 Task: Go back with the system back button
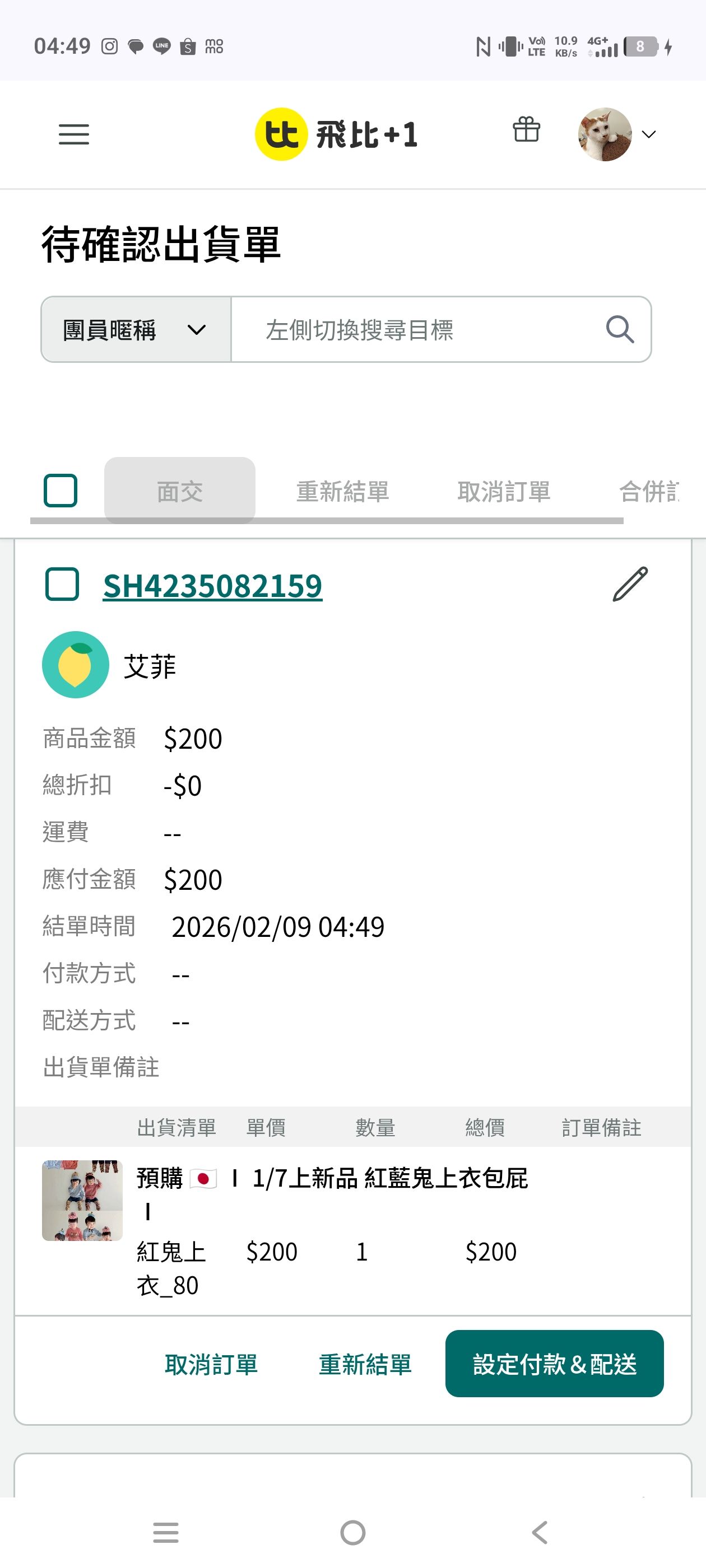tap(540, 1532)
